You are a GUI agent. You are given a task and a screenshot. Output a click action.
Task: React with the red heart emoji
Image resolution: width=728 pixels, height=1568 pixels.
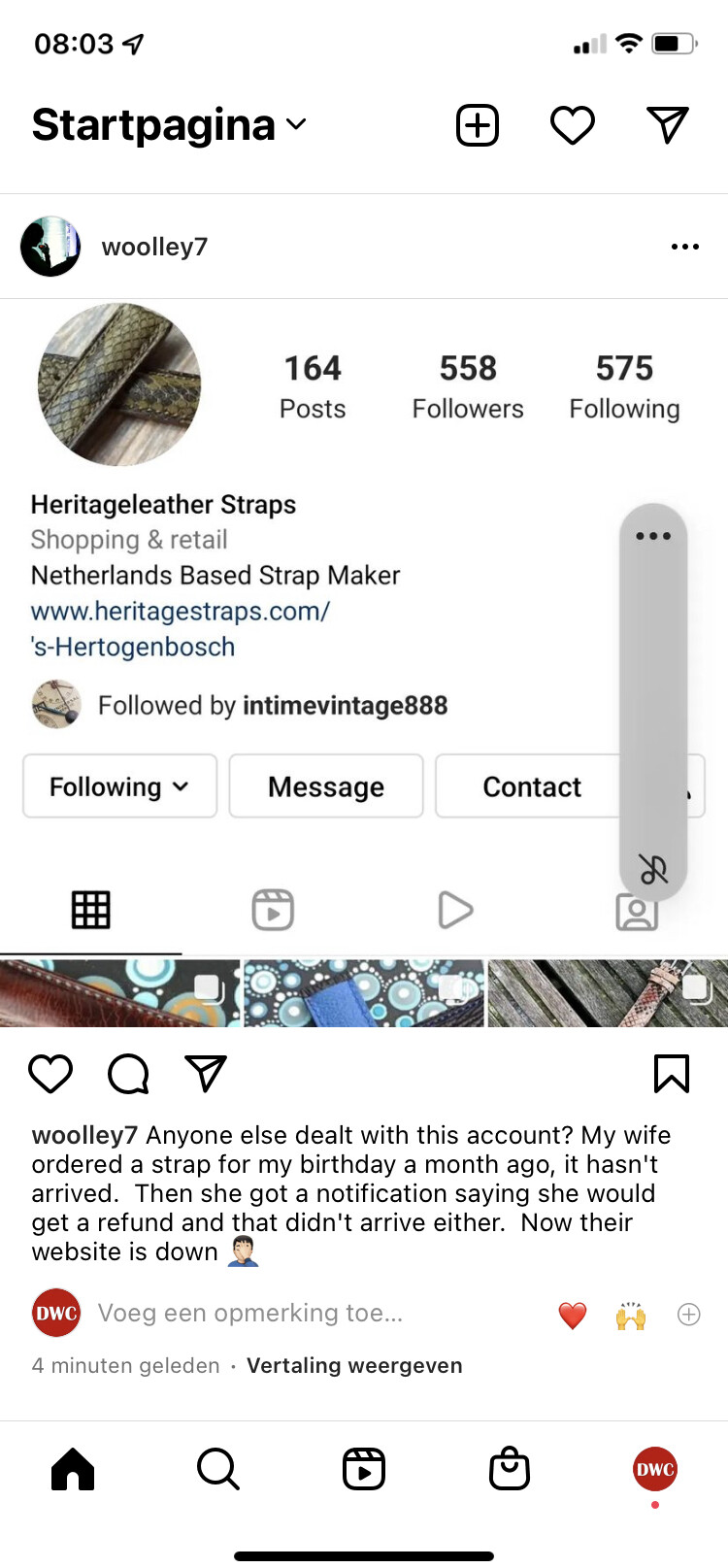pyautogui.click(x=573, y=1315)
